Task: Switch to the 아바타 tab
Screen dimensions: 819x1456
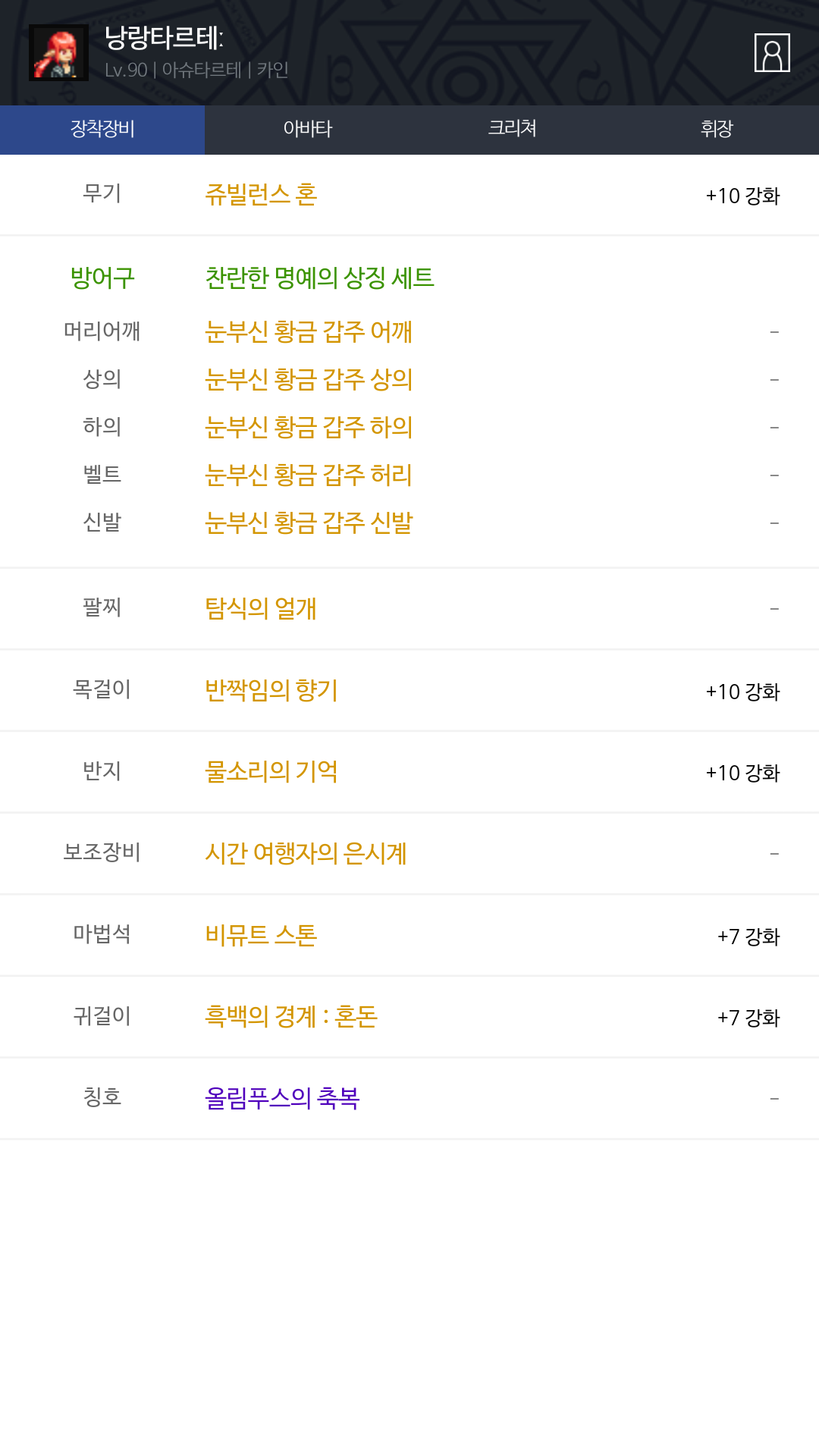Action: 307,129
